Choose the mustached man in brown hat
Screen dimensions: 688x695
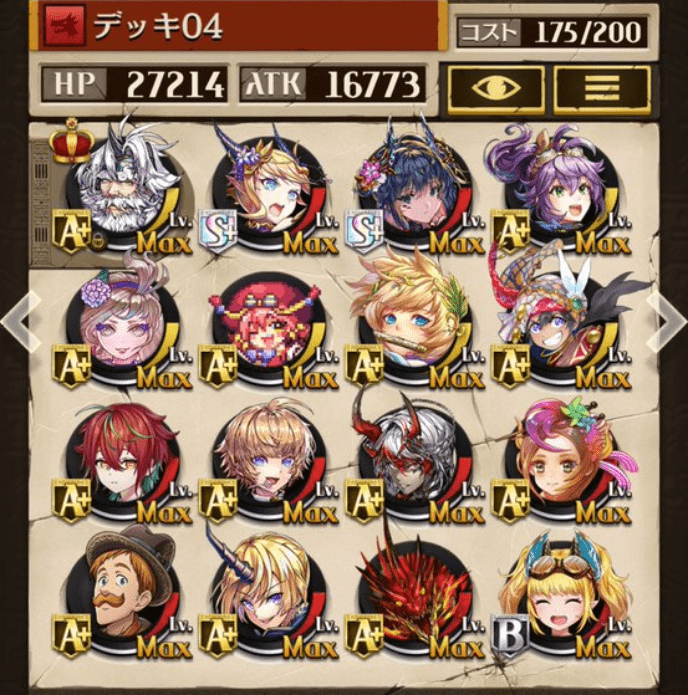tap(124, 598)
